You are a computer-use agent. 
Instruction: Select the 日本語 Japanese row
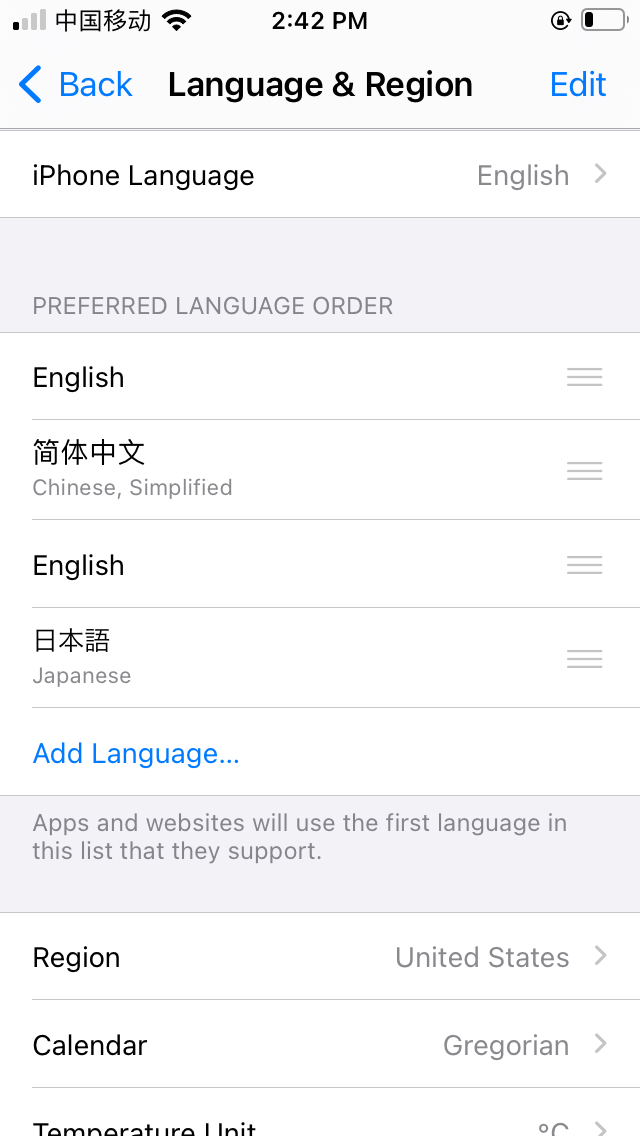click(320, 658)
